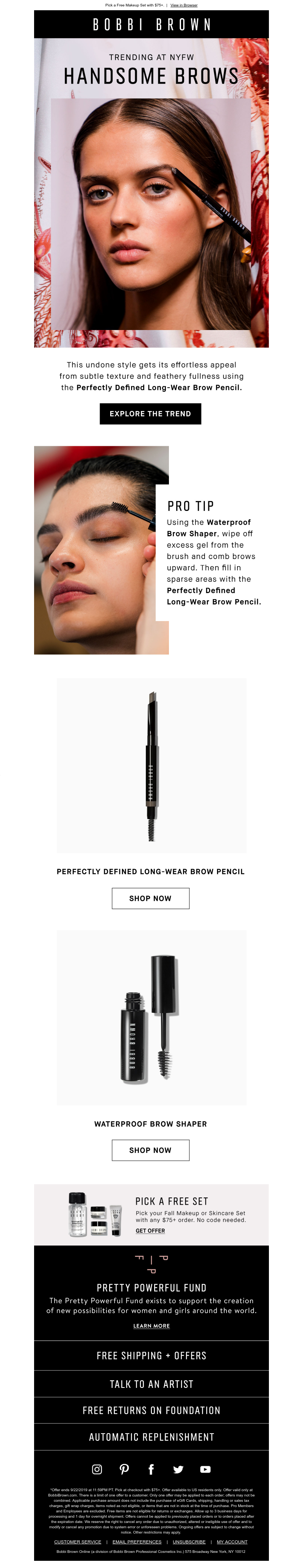The height and width of the screenshot is (1568, 303).
Task: Open the Pinterest icon
Action: click(124, 1469)
